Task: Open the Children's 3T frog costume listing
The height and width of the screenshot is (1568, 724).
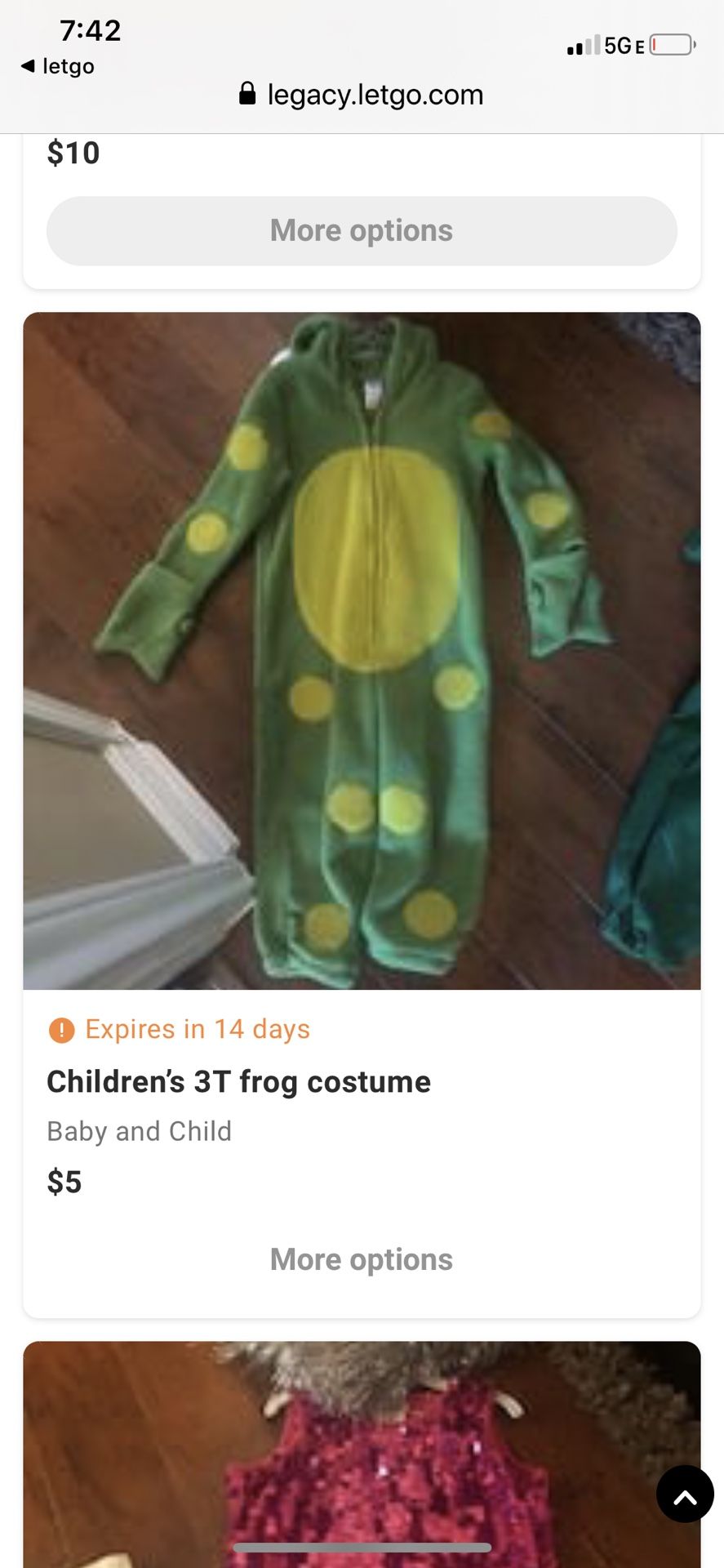Action: click(239, 1081)
